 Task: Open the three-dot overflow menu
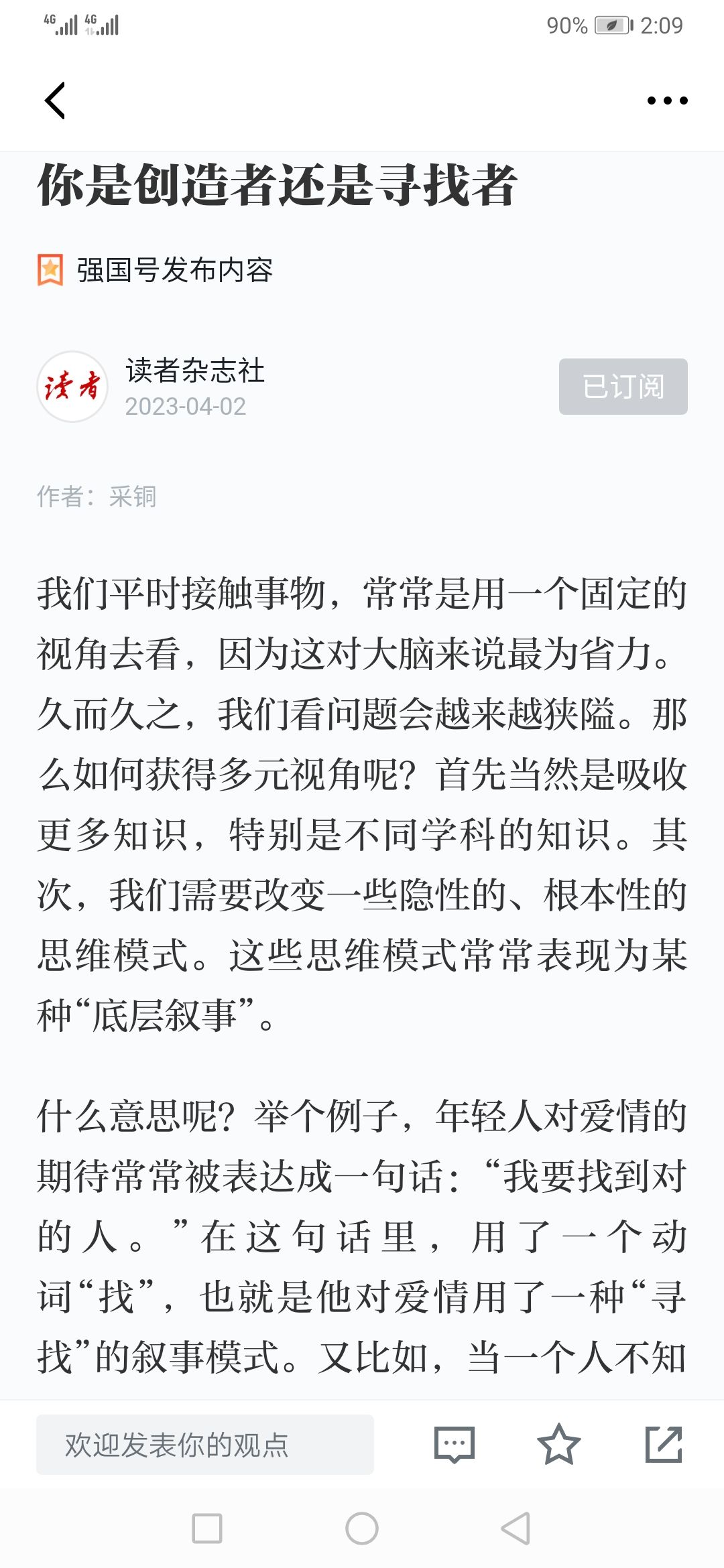tap(667, 101)
